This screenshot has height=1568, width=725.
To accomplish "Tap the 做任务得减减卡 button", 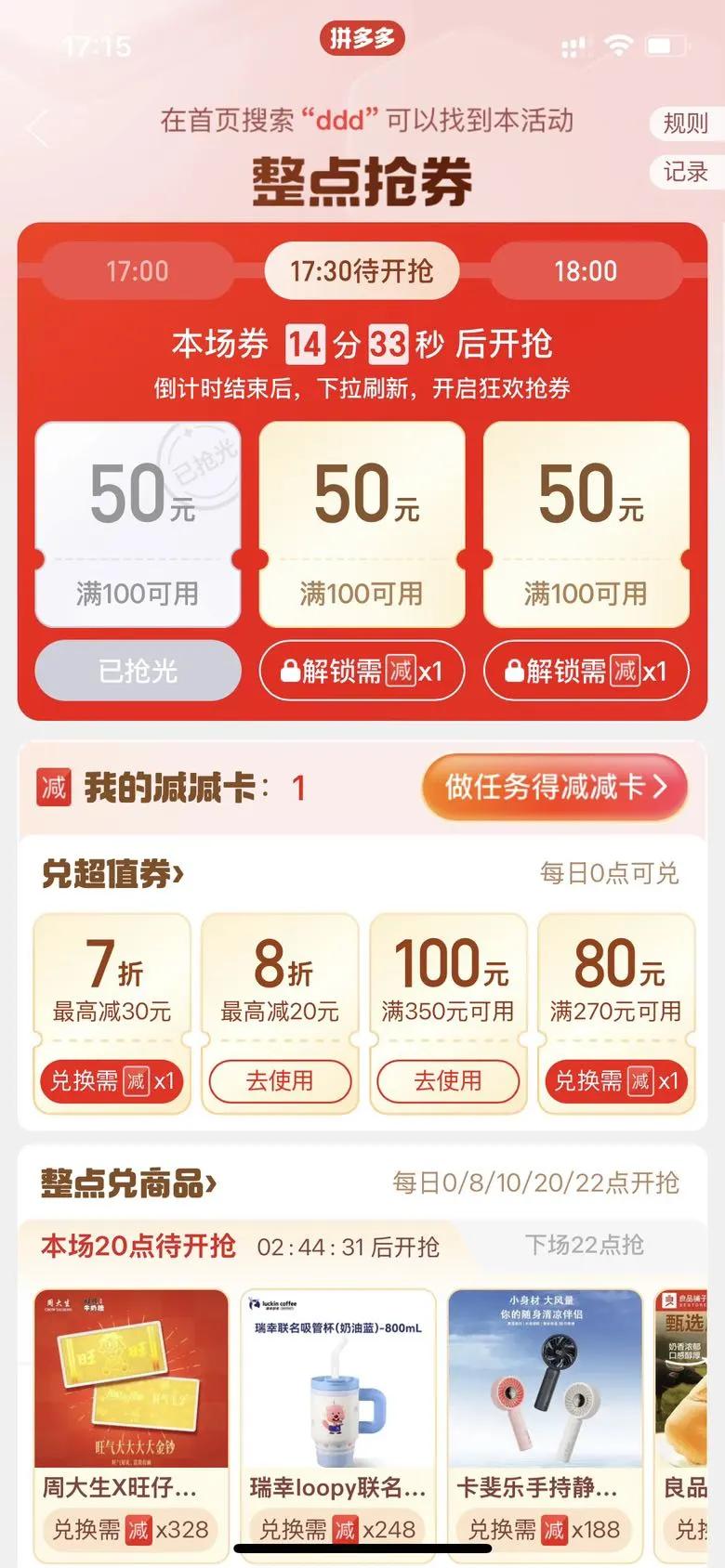I will click(555, 788).
